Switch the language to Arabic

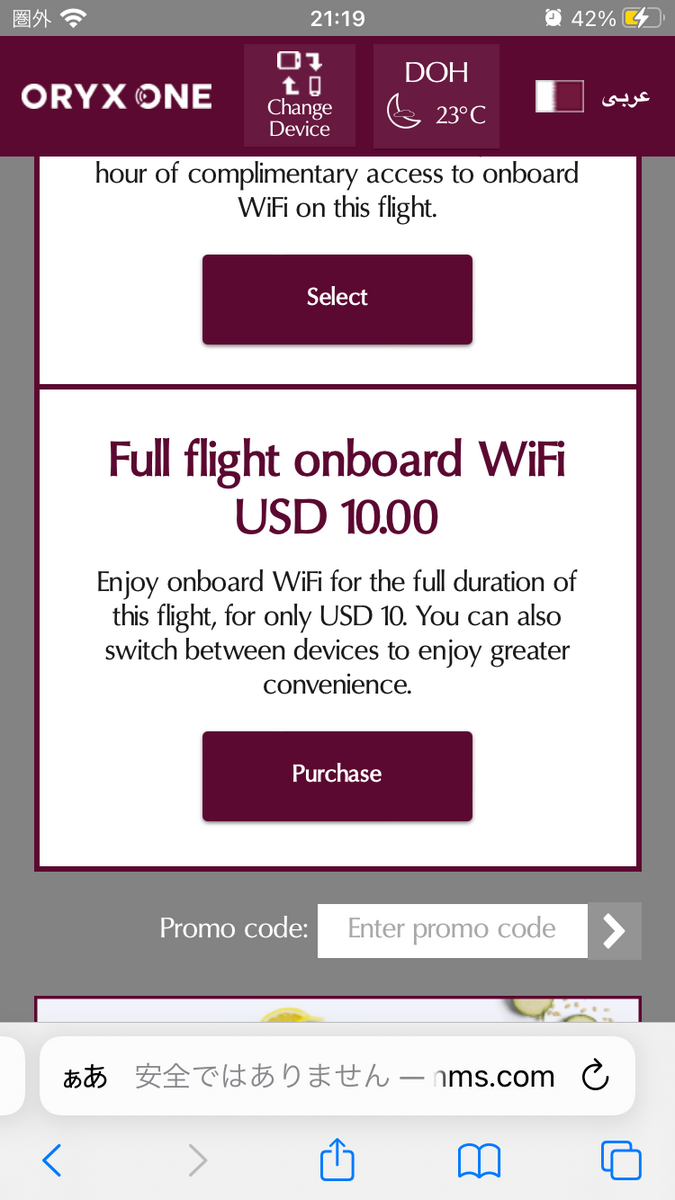tap(594, 96)
